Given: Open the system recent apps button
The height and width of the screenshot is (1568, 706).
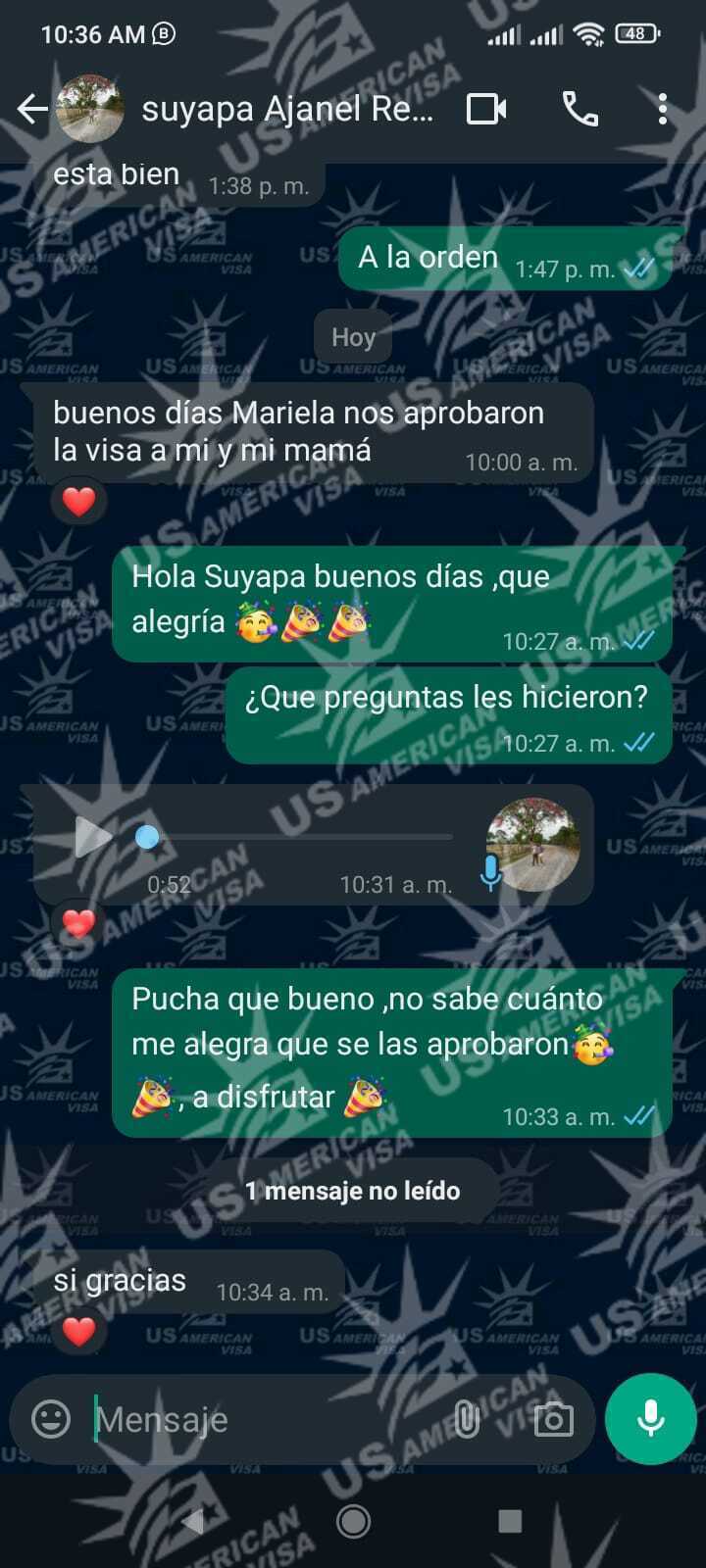Looking at the screenshot, I should (510, 1521).
